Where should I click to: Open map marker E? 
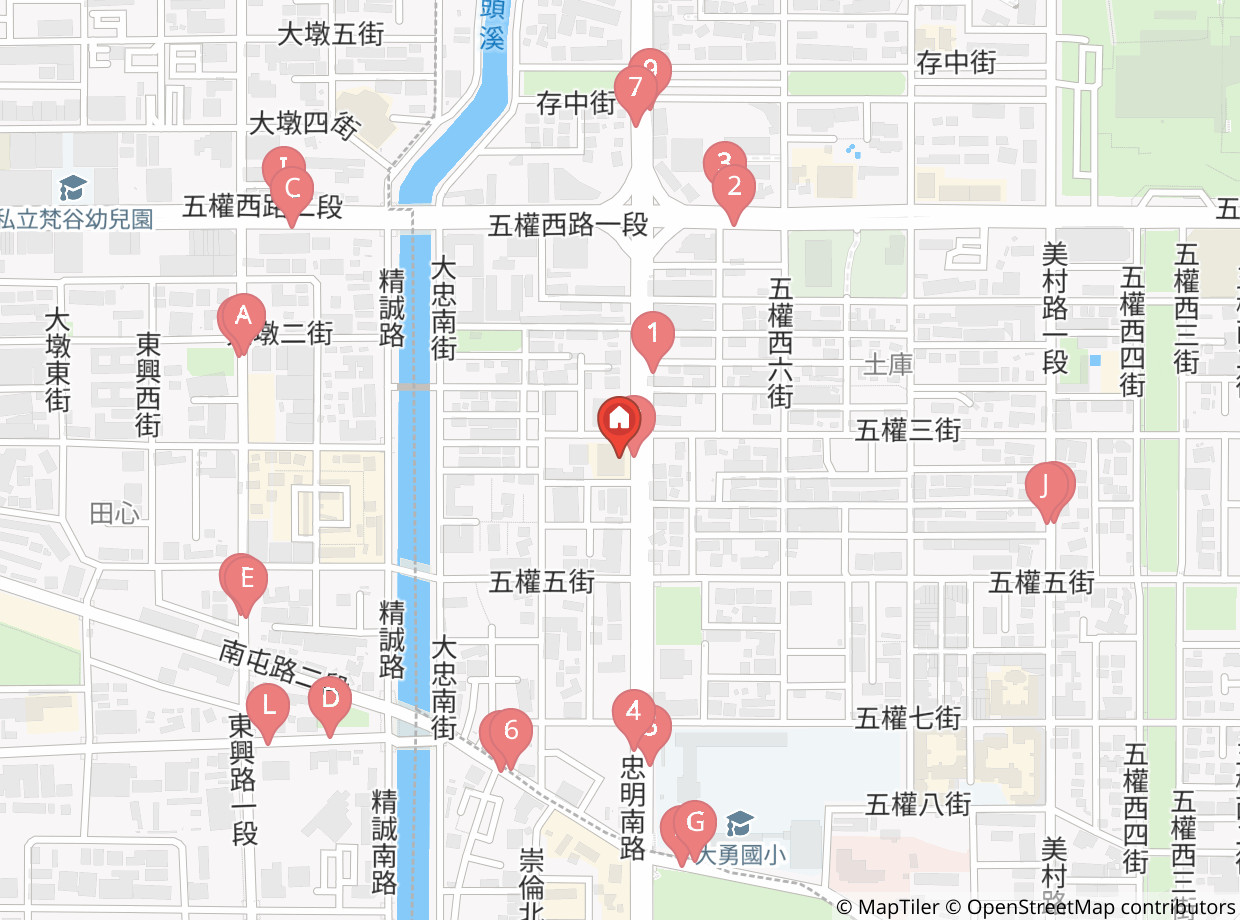point(247,579)
